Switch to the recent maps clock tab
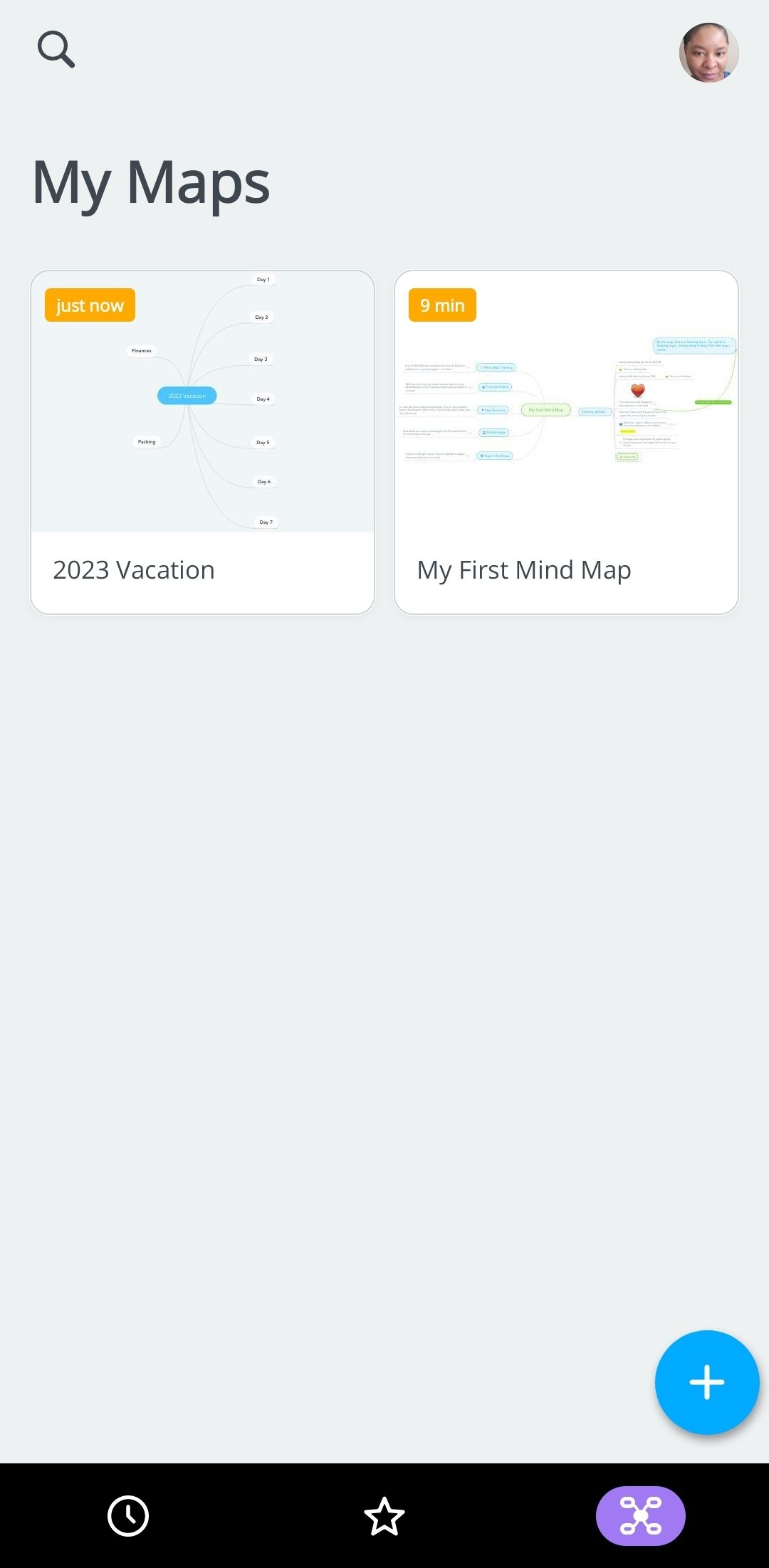Viewport: 769px width, 1568px height. 128,1516
